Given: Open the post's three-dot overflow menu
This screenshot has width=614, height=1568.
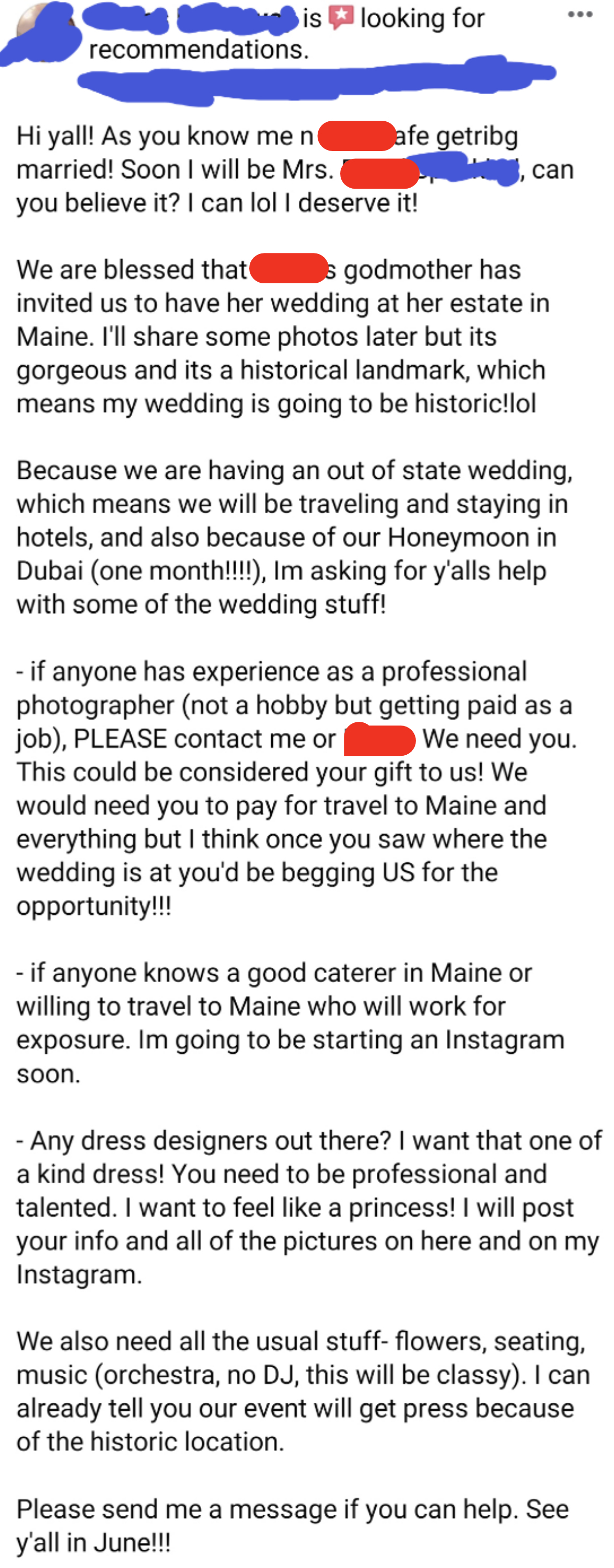Looking at the screenshot, I should pos(580,15).
